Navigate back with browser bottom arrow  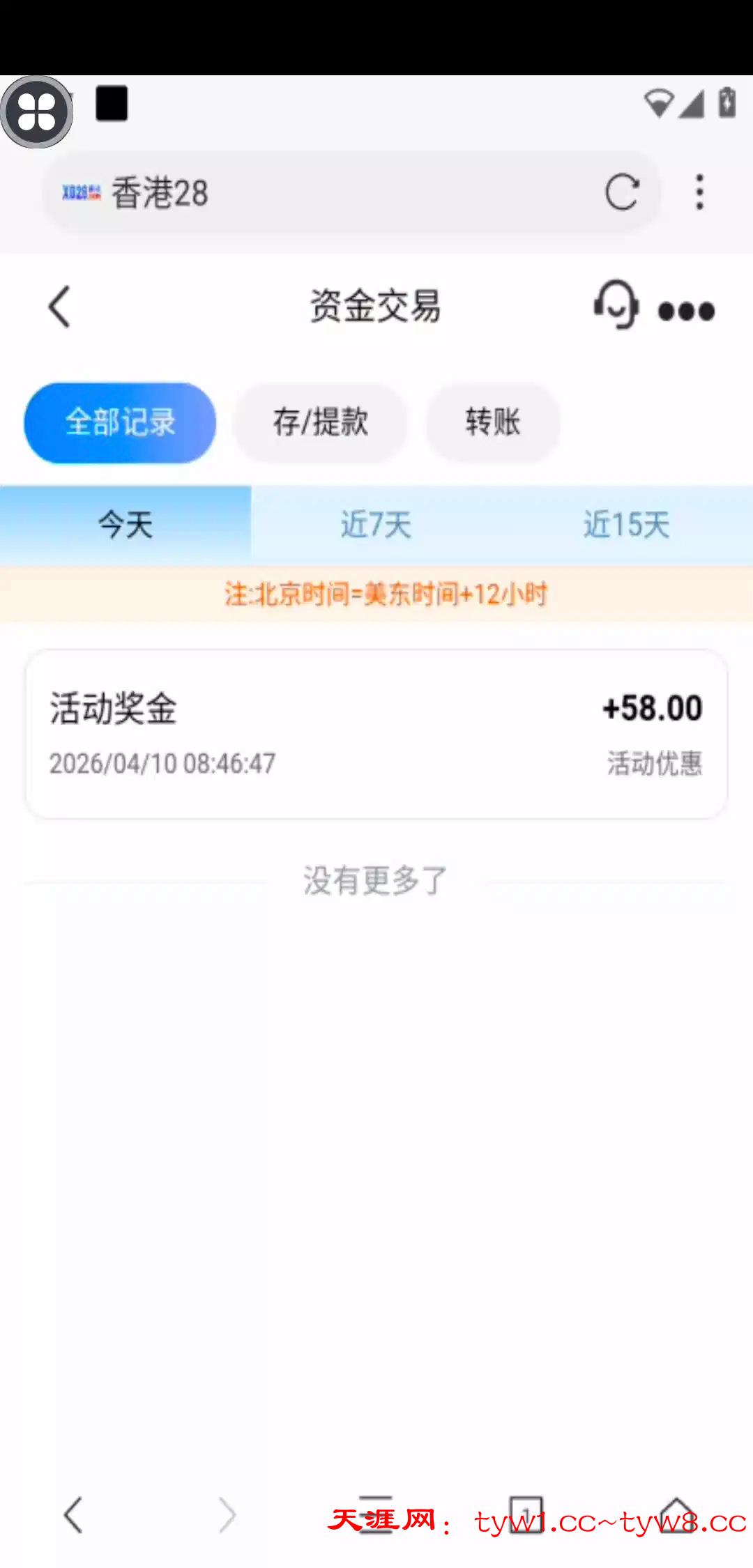pos(73,1515)
